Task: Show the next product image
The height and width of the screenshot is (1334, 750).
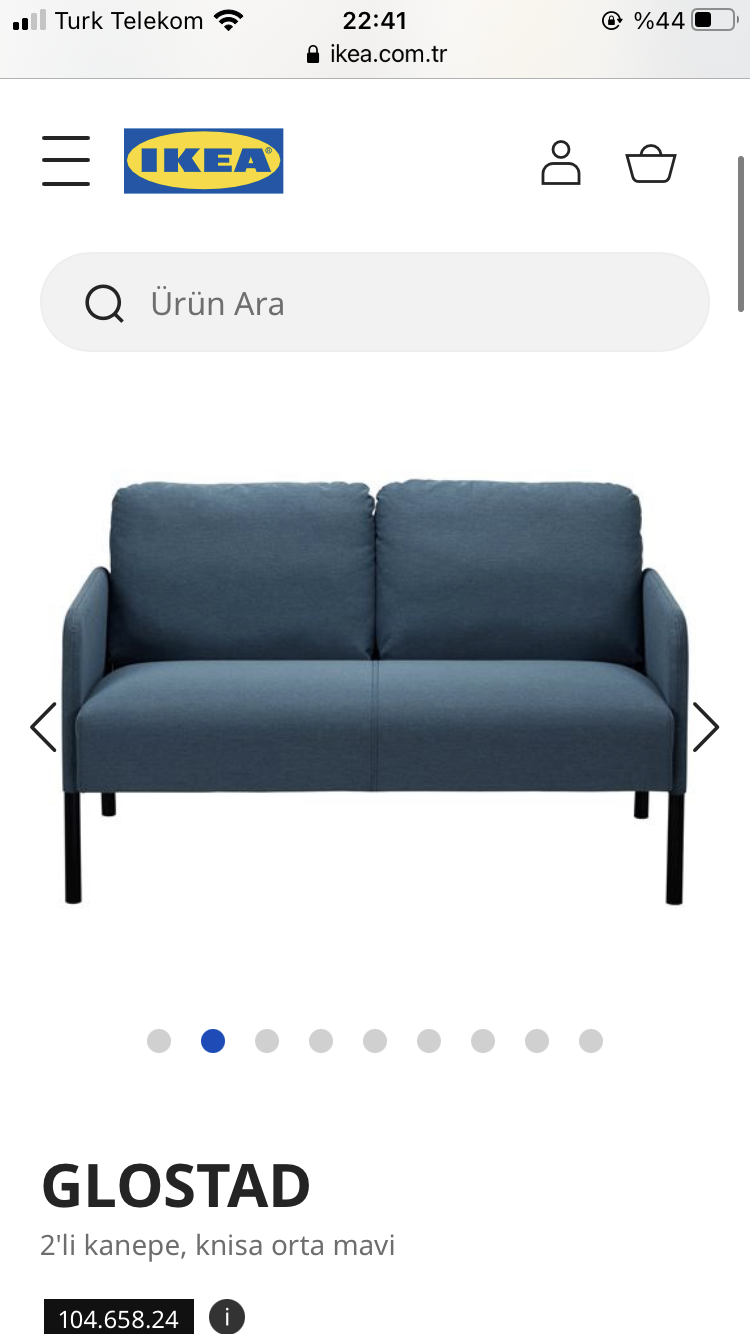Action: coord(706,727)
